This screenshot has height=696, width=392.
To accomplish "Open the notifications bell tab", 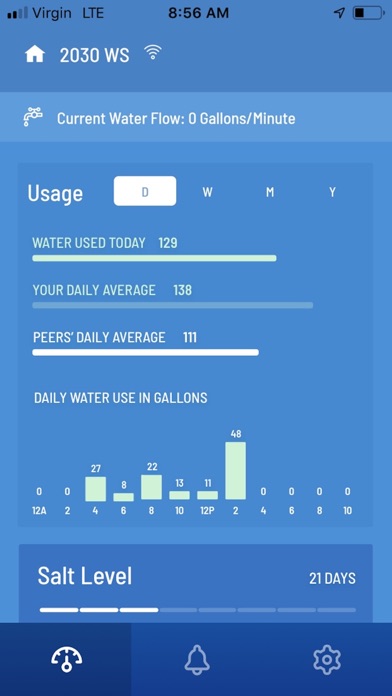I will click(197, 659).
